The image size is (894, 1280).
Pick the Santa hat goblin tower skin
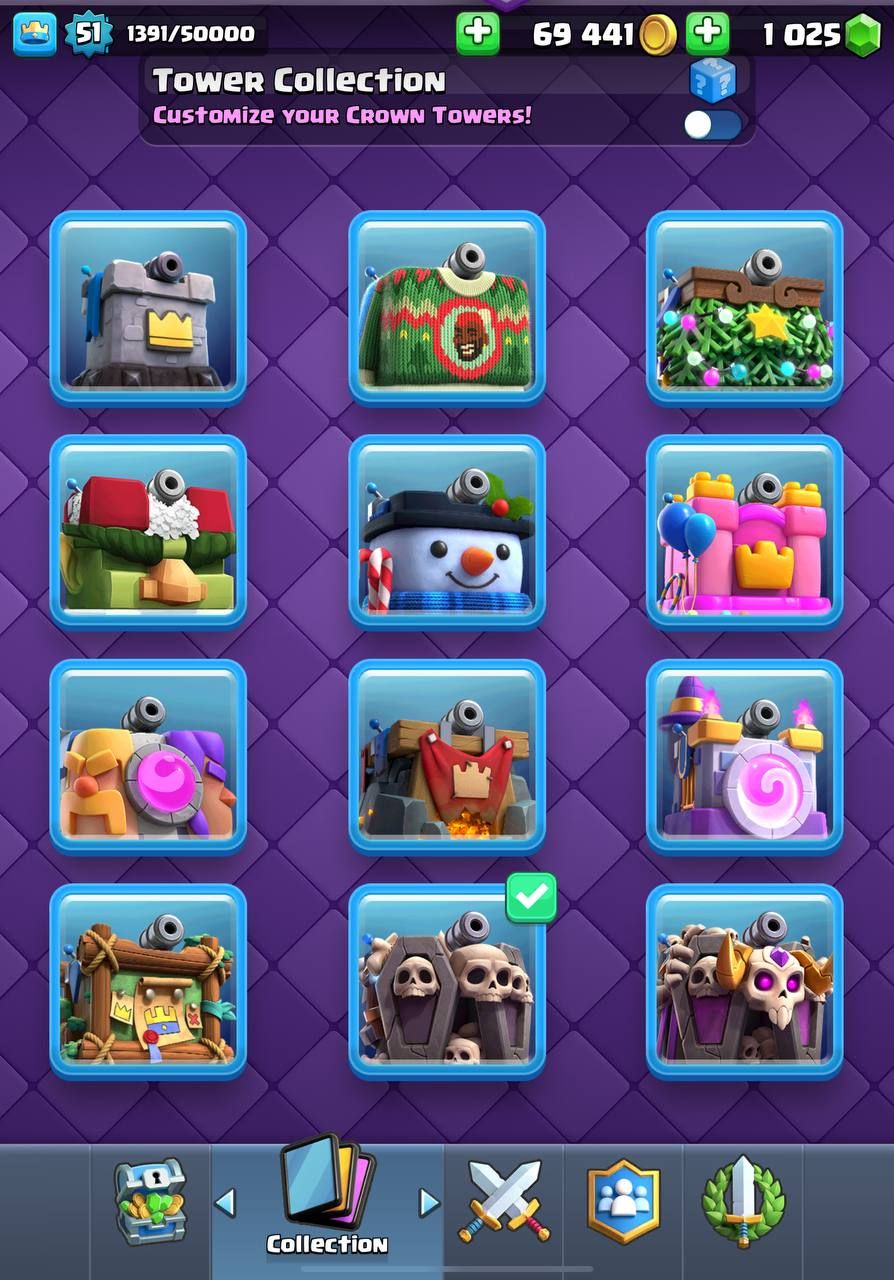[148, 531]
